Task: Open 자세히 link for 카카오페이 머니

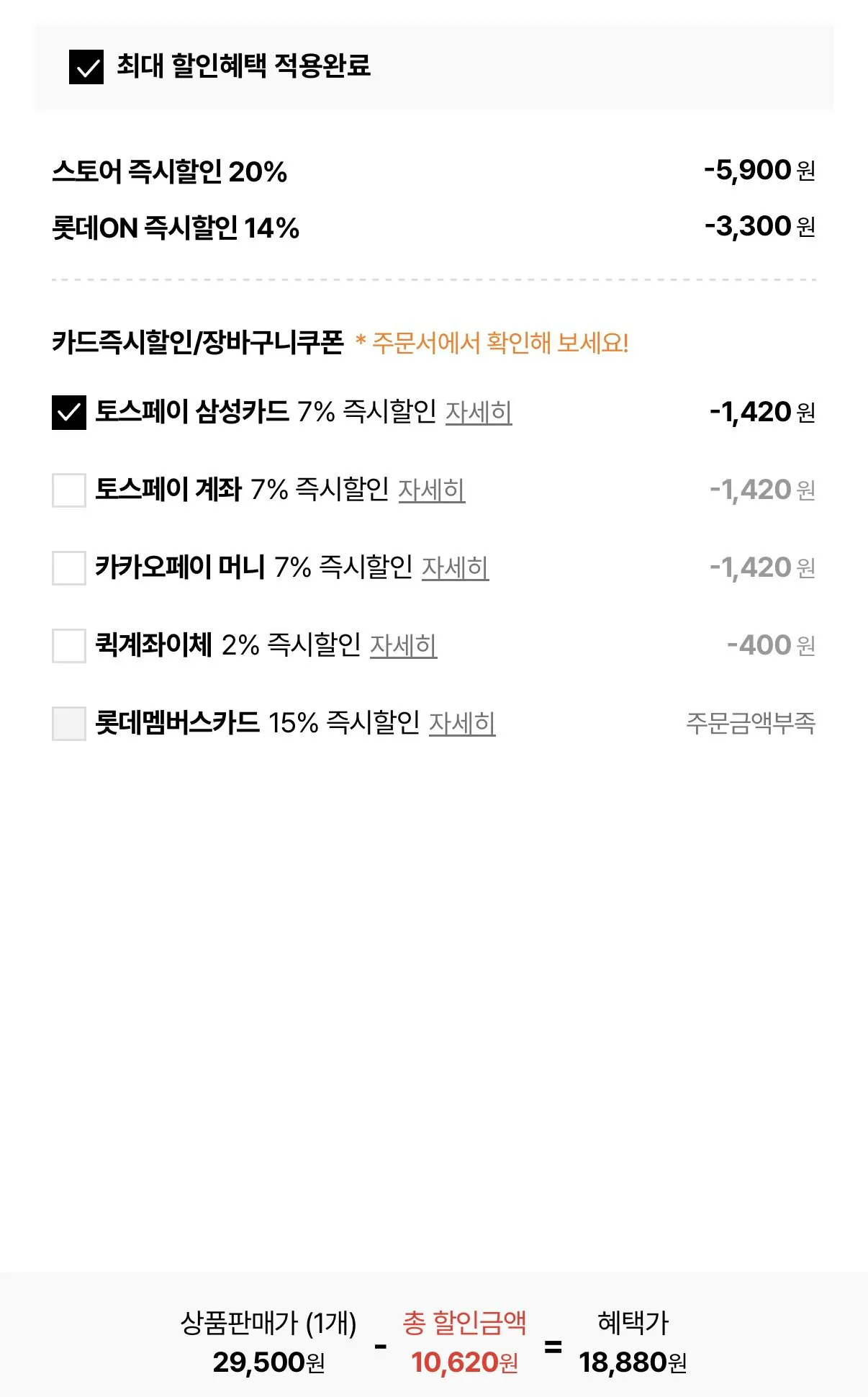Action: pos(455,568)
